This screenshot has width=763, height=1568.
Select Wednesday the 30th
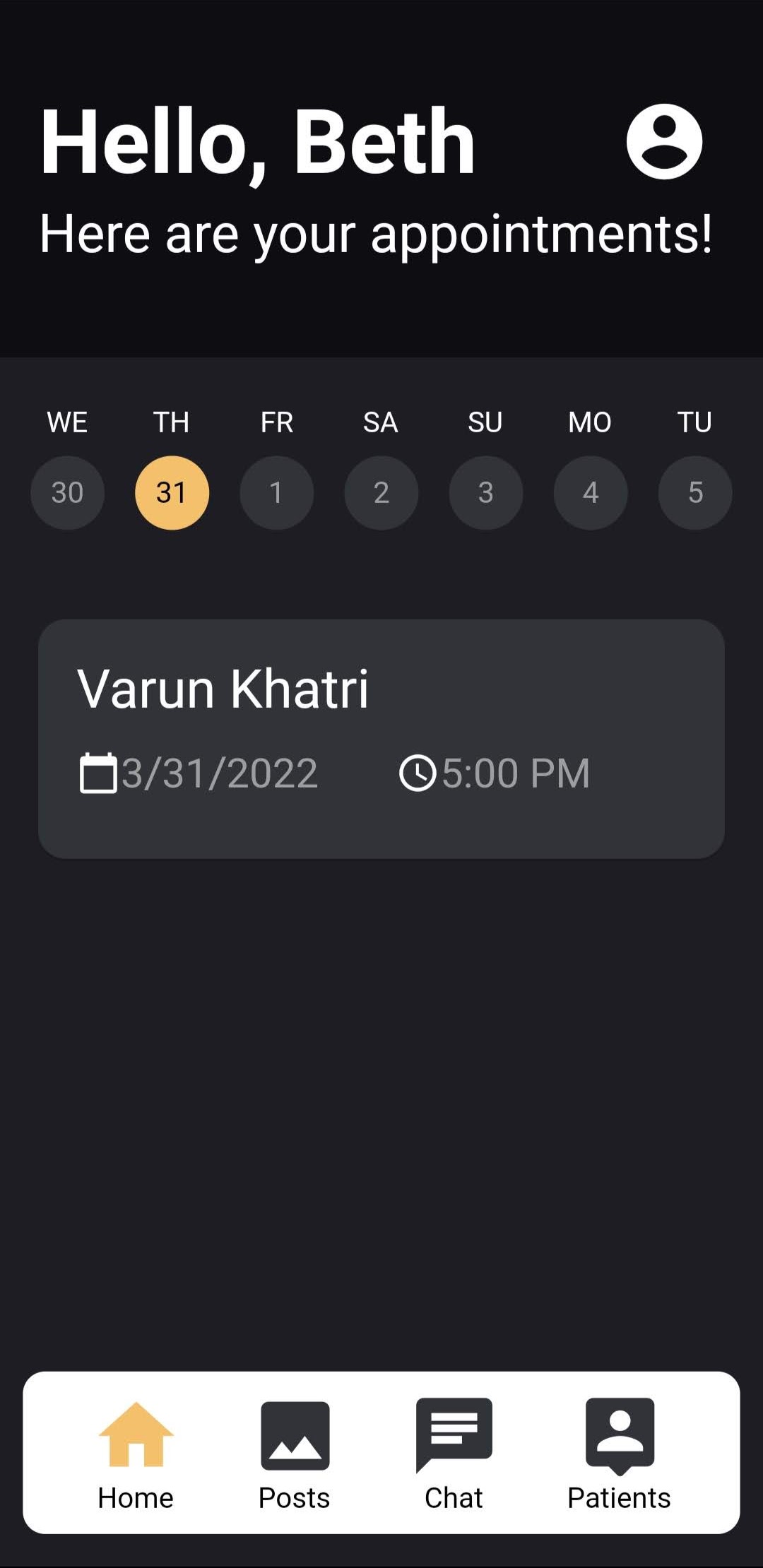click(67, 492)
